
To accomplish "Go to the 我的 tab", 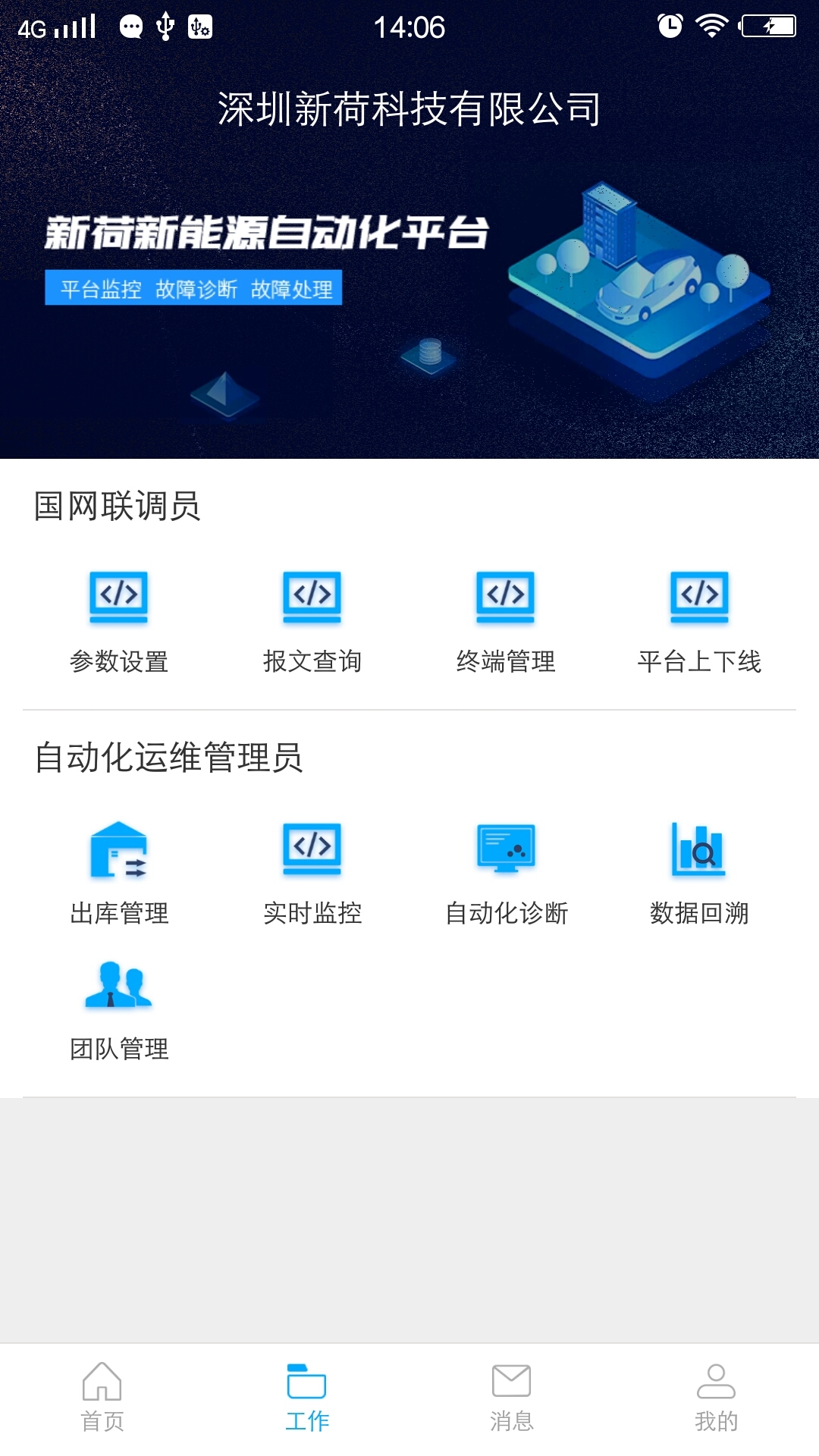I will click(x=717, y=1397).
